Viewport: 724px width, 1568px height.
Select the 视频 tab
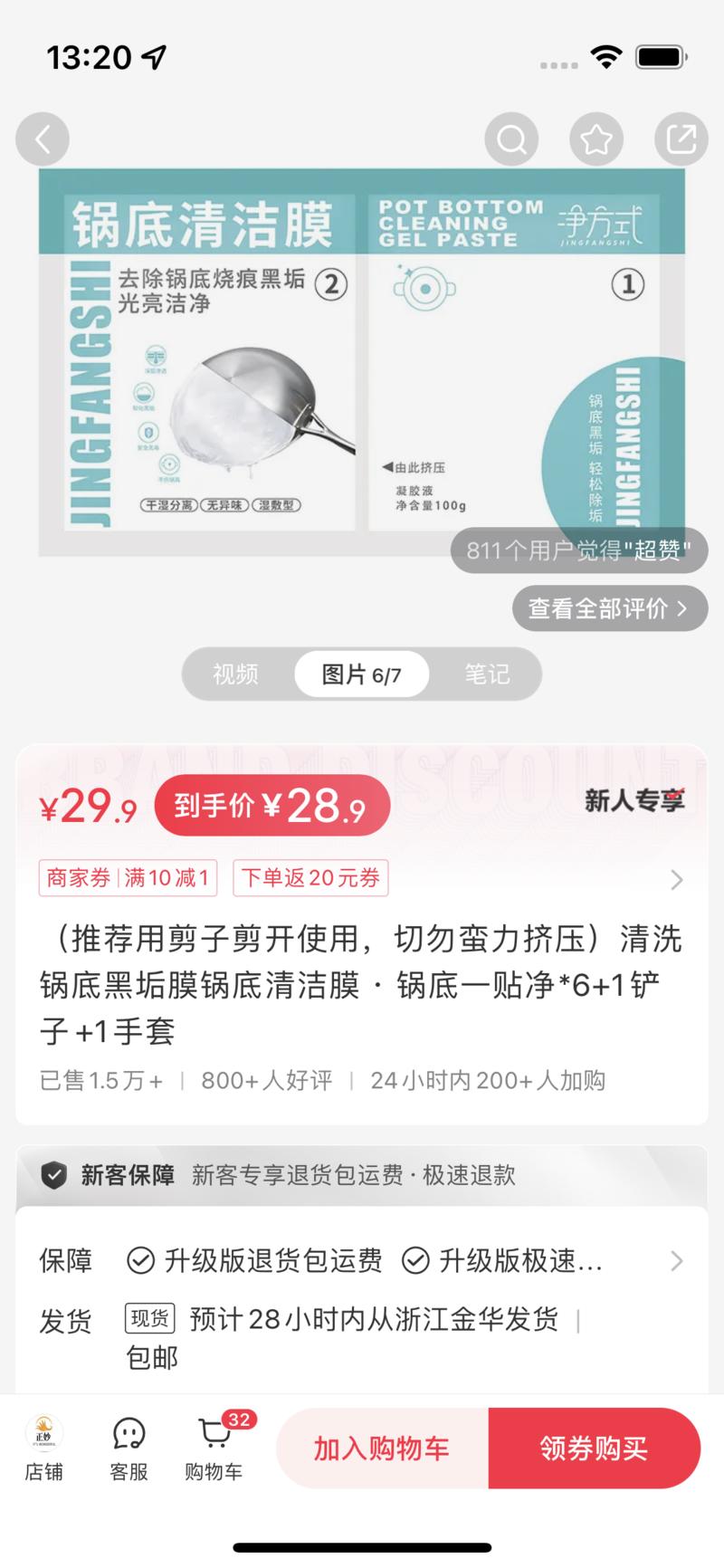(x=235, y=674)
